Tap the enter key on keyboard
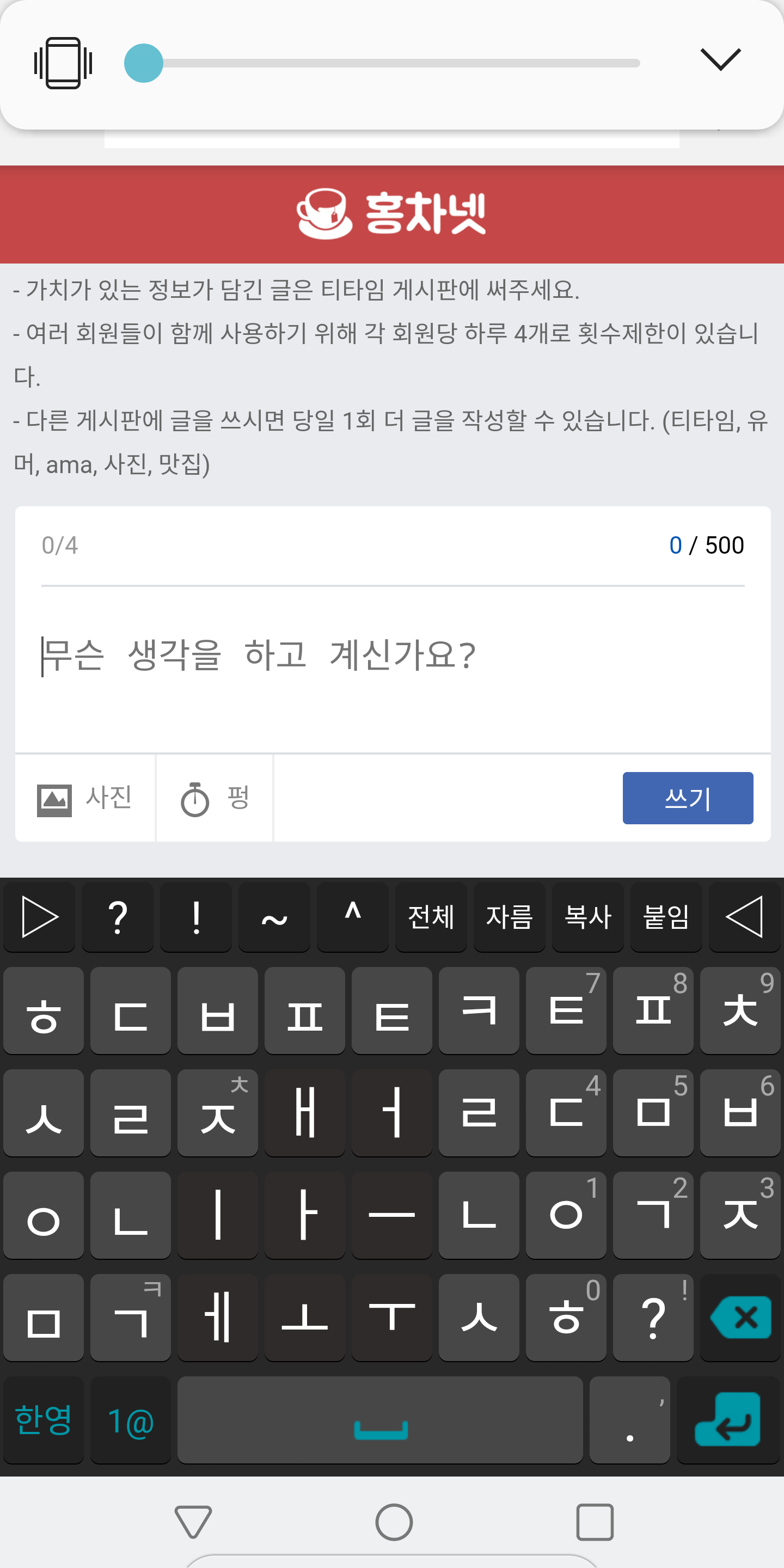Viewport: 784px width, 1568px height. [x=728, y=1419]
